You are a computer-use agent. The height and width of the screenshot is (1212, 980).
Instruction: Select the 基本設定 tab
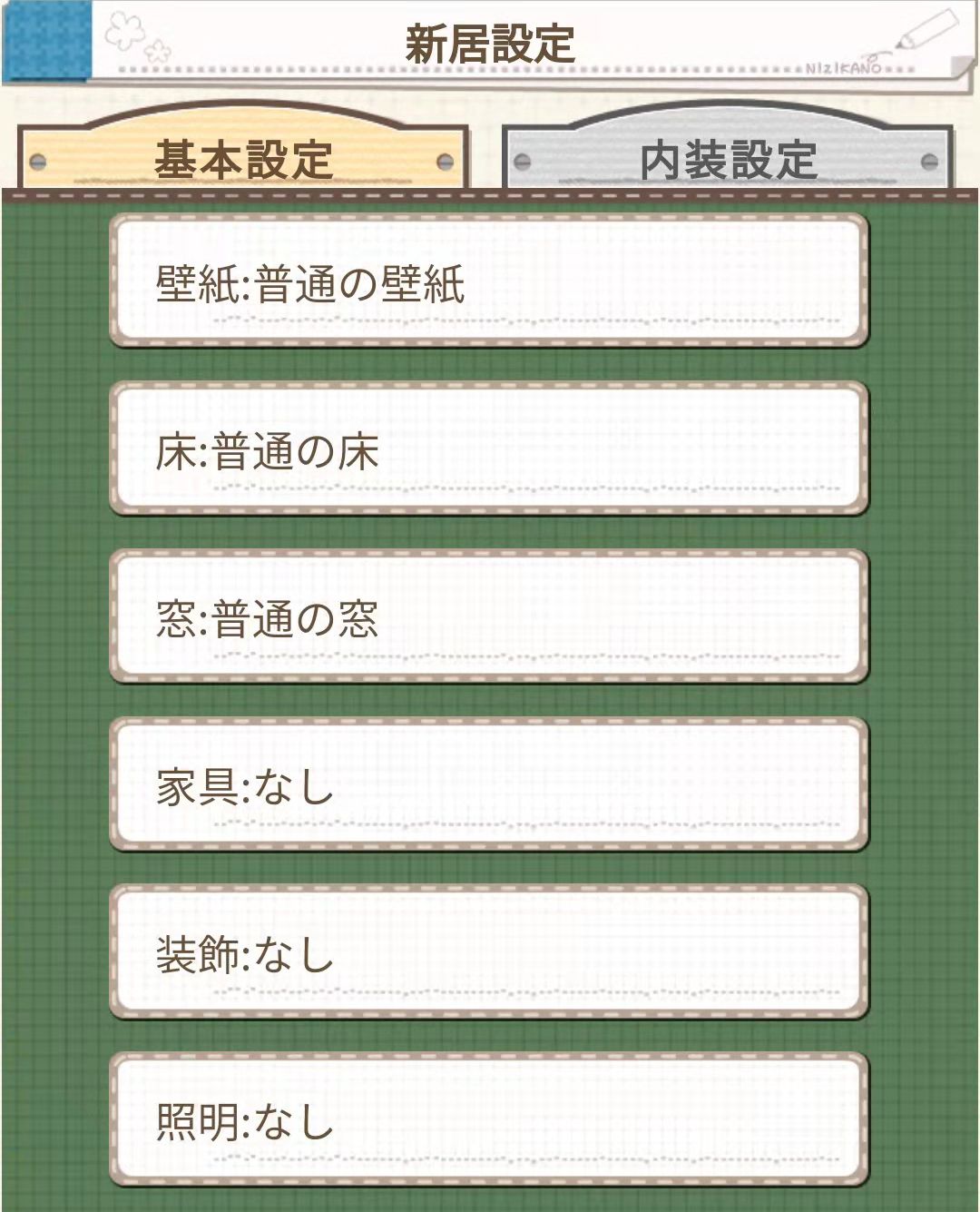(245, 159)
